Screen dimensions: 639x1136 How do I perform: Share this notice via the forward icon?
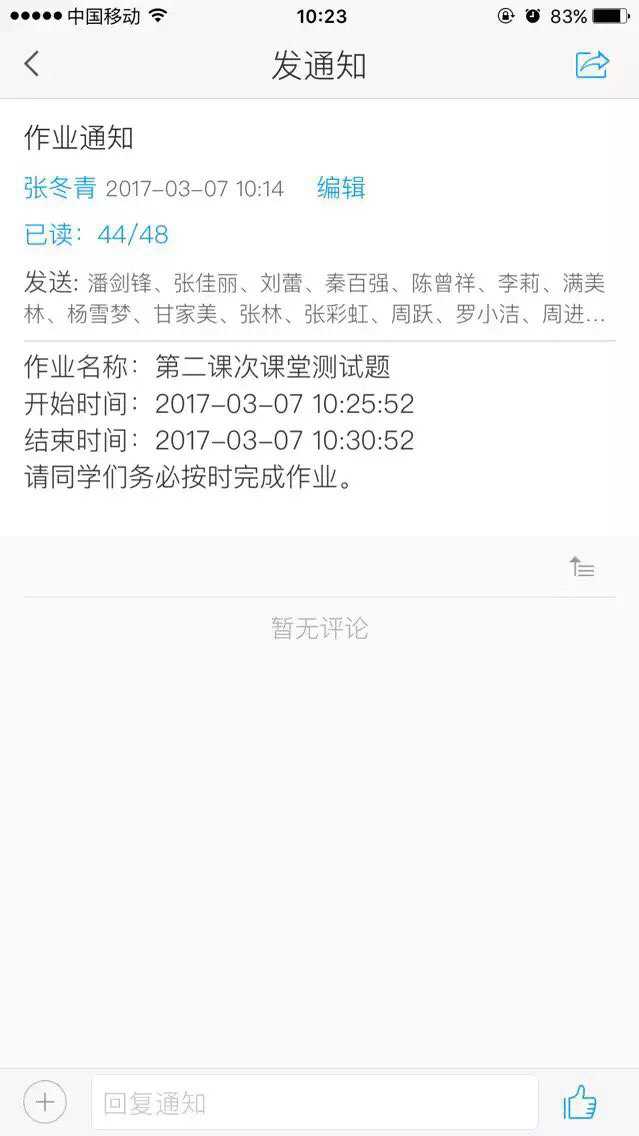click(x=592, y=65)
